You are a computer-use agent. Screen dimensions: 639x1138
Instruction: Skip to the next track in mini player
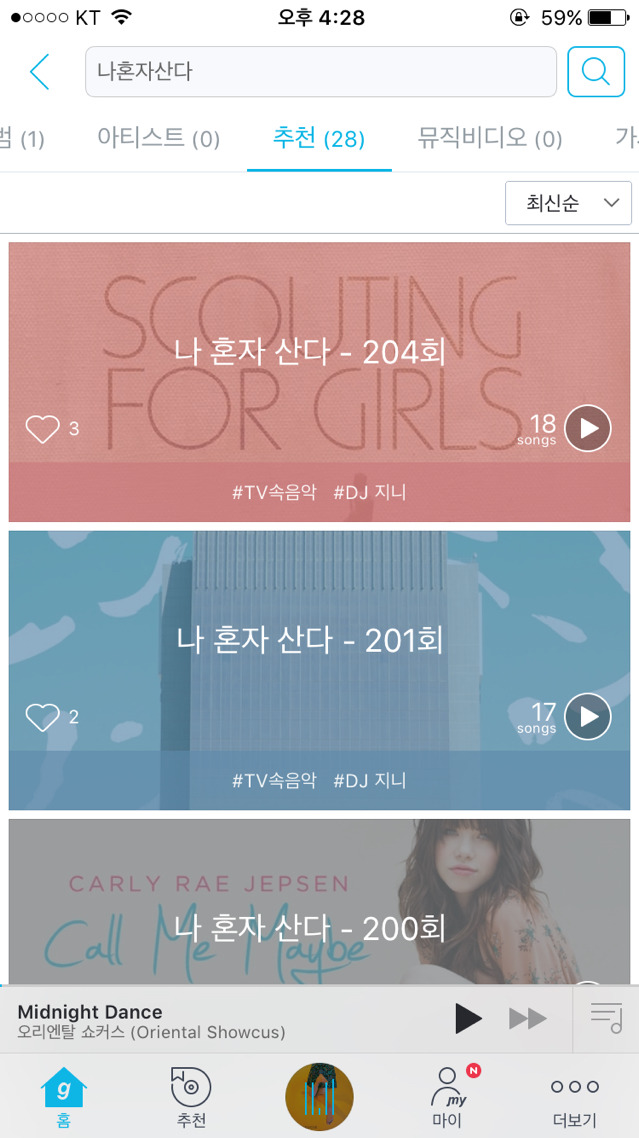click(x=527, y=1019)
